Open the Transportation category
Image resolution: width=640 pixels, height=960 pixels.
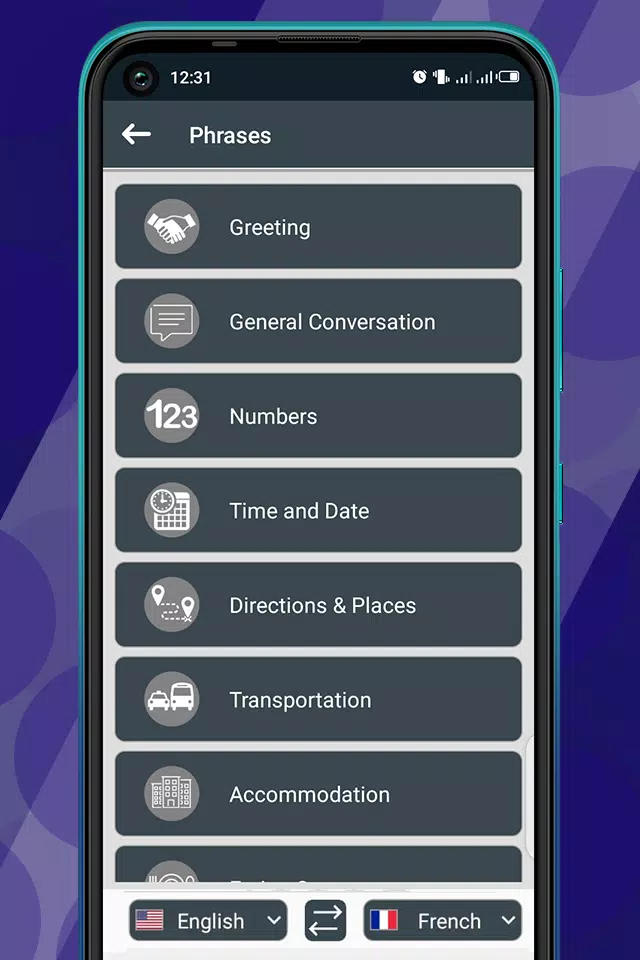tap(318, 699)
